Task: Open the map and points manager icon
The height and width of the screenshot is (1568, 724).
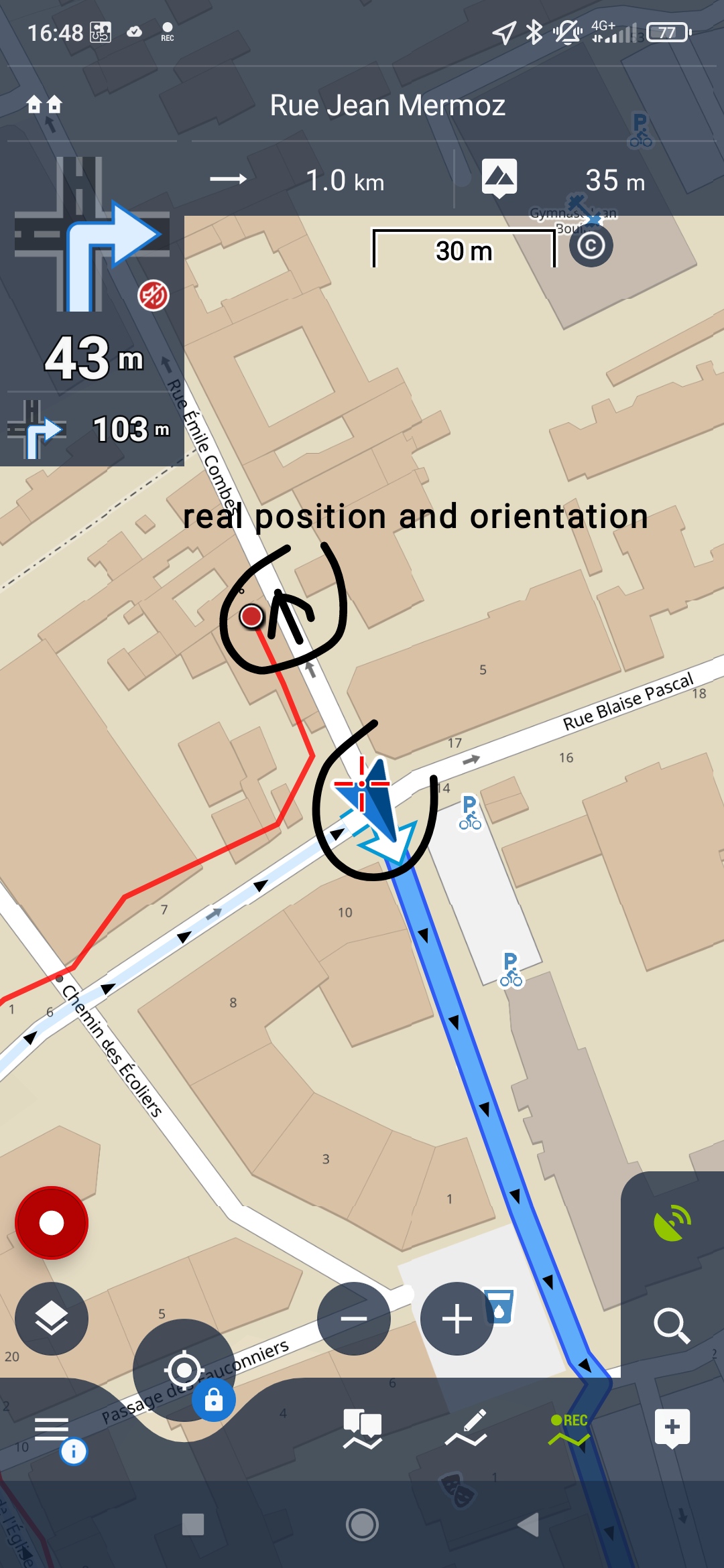Action: 362,1429
